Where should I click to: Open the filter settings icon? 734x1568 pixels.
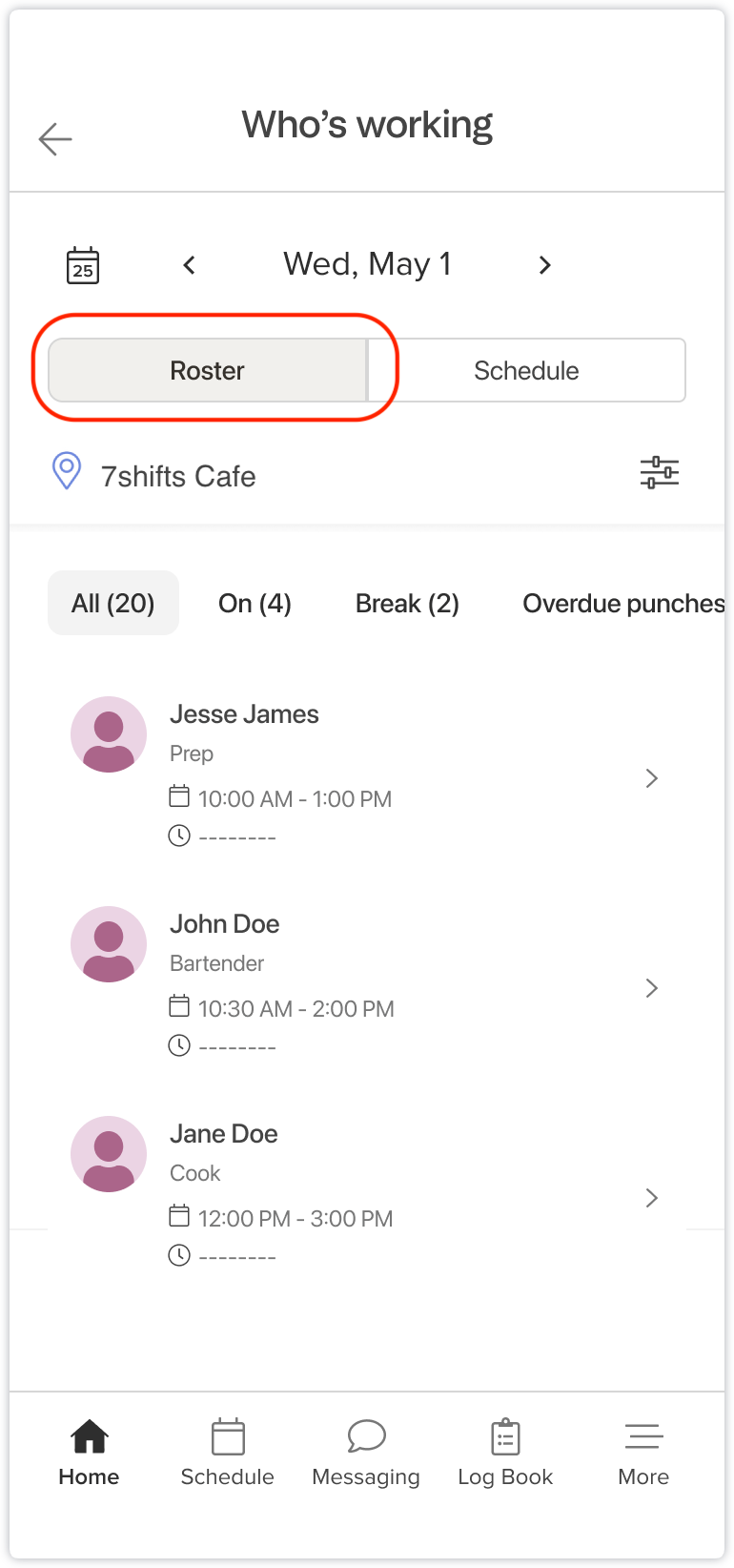point(659,472)
